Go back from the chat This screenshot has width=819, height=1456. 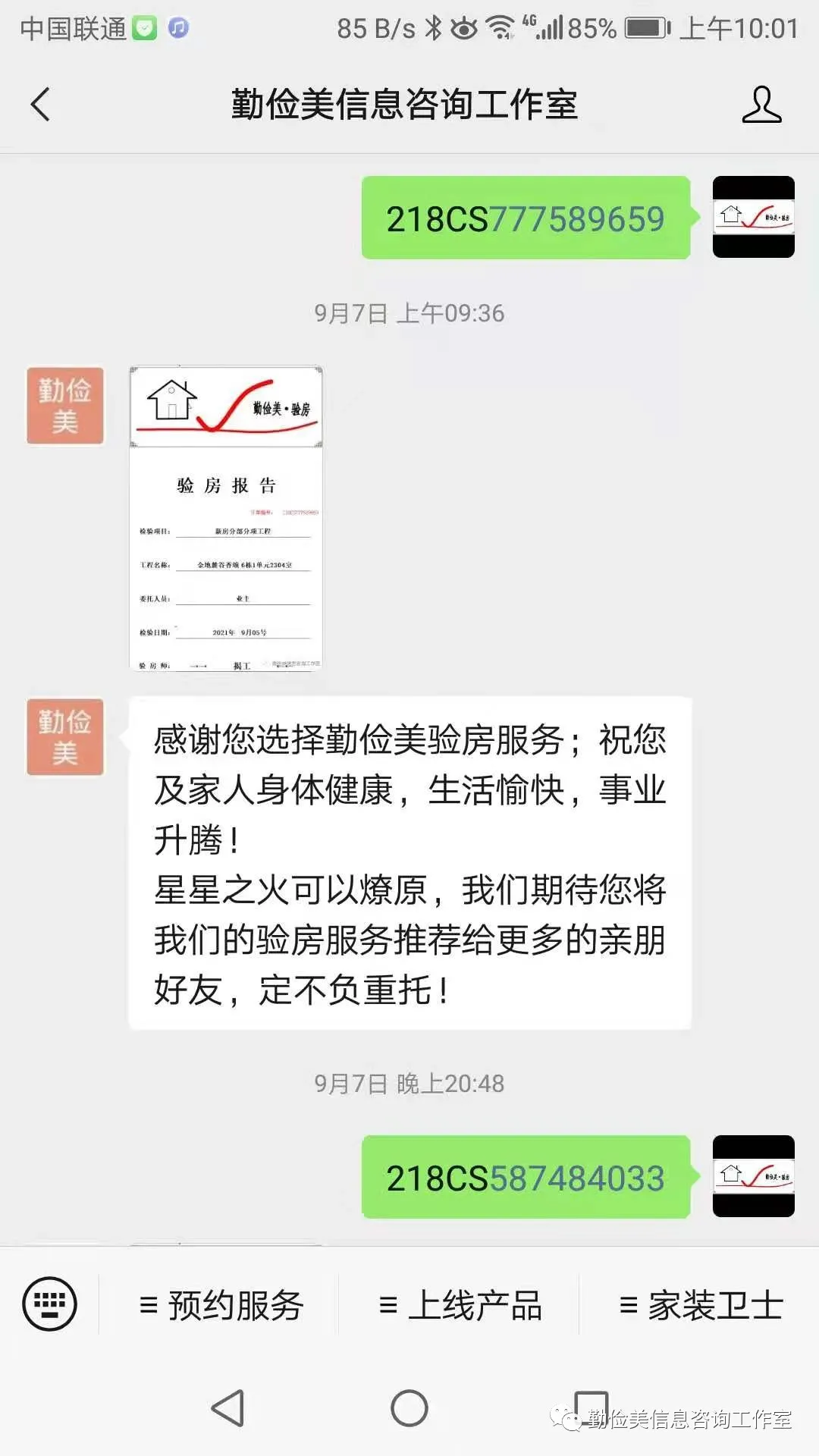pyautogui.click(x=41, y=105)
